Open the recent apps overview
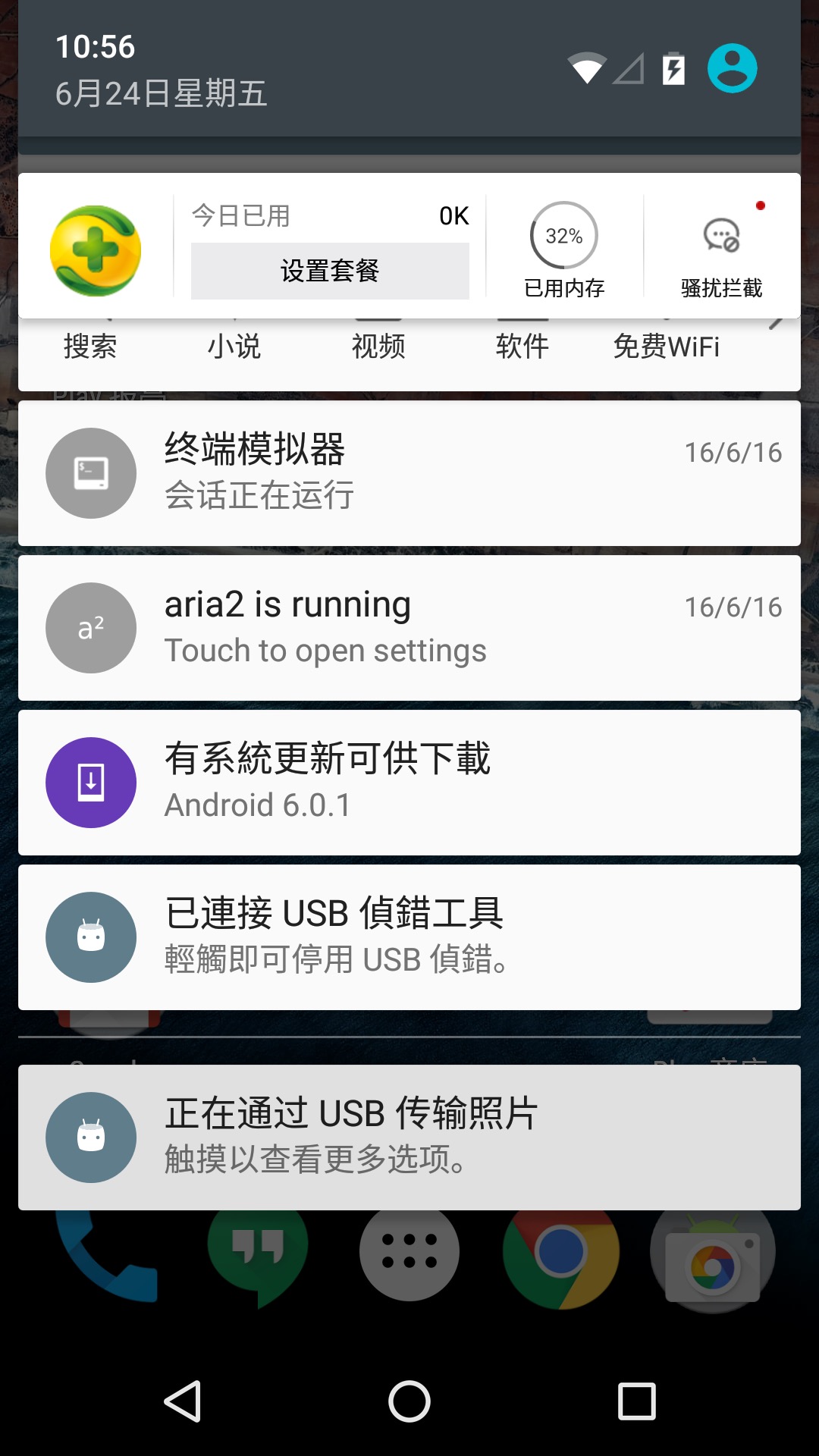The height and width of the screenshot is (1456, 819). pyautogui.click(x=637, y=1401)
